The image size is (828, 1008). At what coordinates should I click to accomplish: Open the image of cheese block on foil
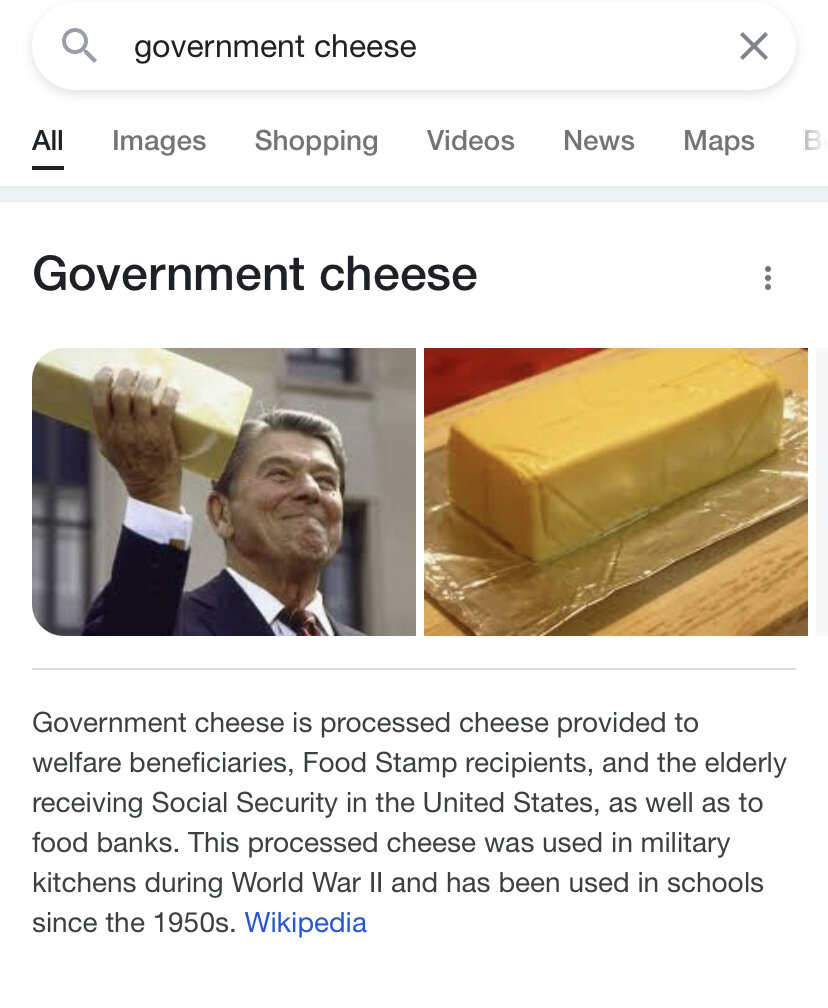pos(615,492)
